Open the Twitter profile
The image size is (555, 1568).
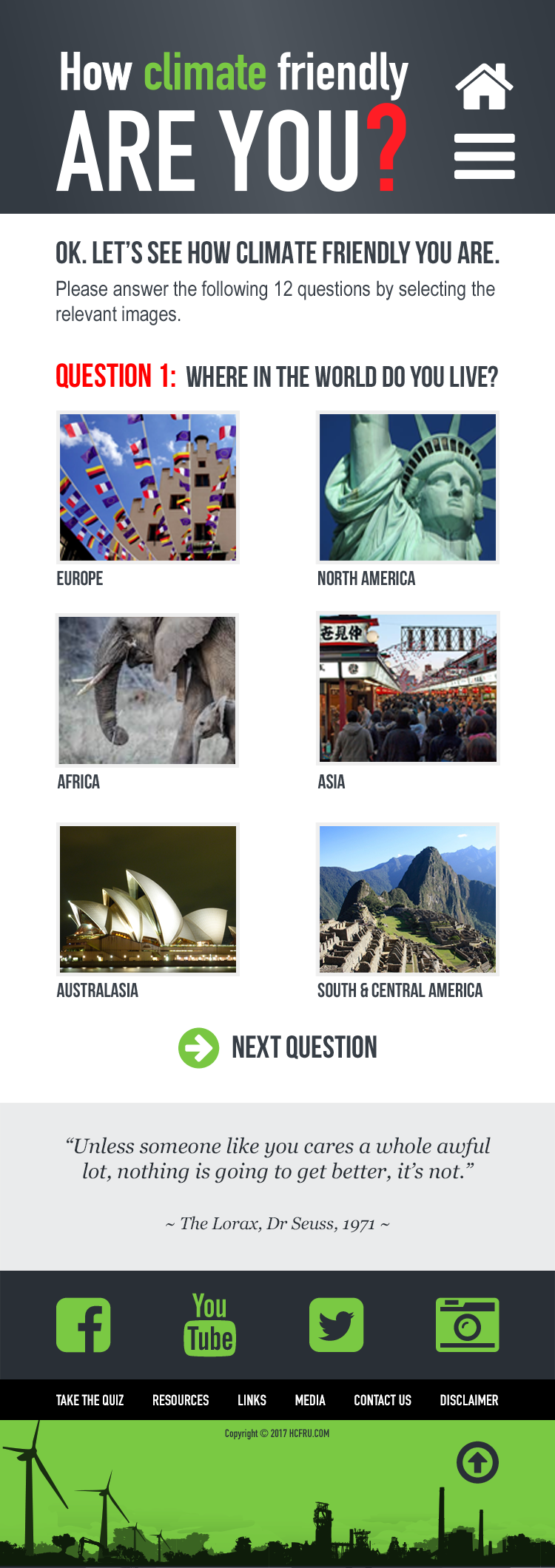[x=337, y=1325]
